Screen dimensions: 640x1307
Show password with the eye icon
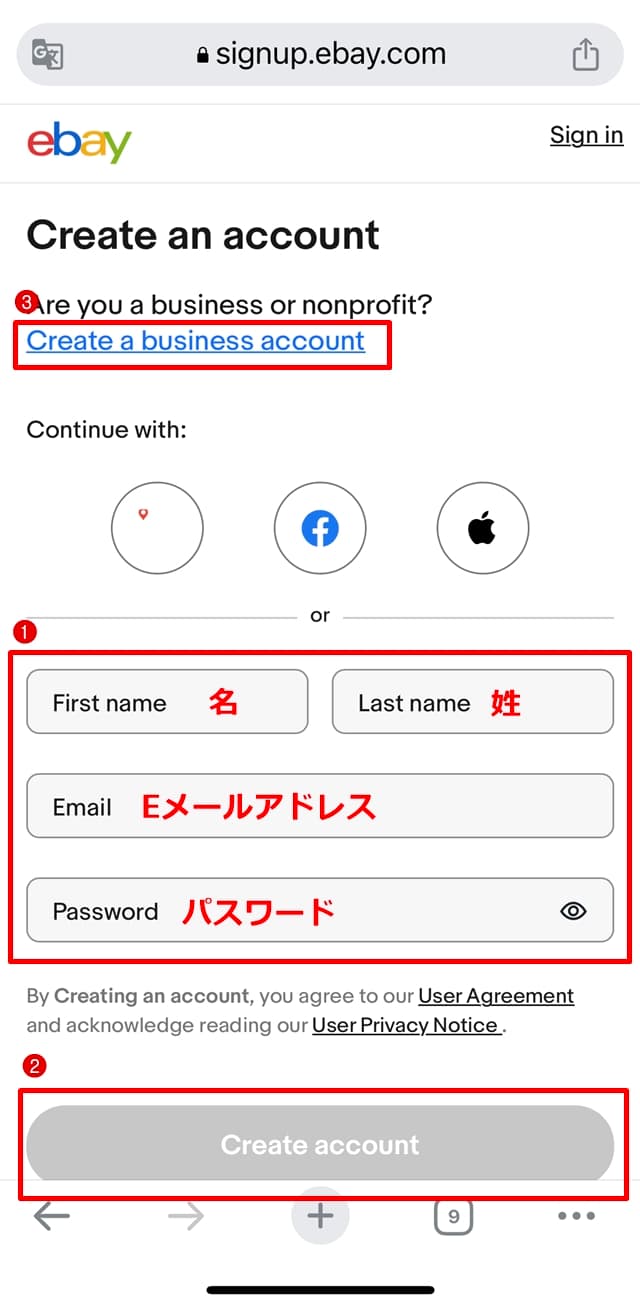point(573,911)
